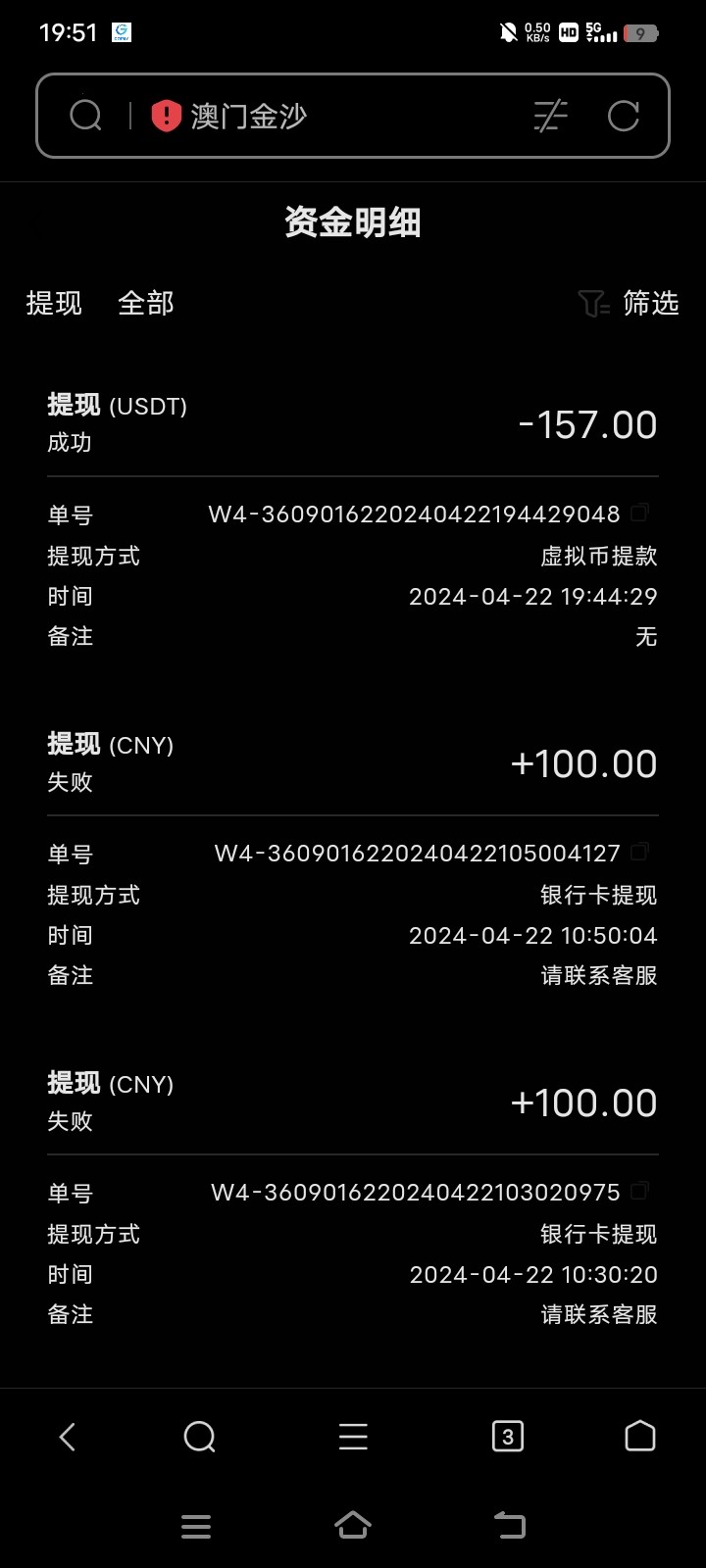Open the red security warning icon beside 澳门金沙
This screenshot has height=1568, width=706.
165,115
